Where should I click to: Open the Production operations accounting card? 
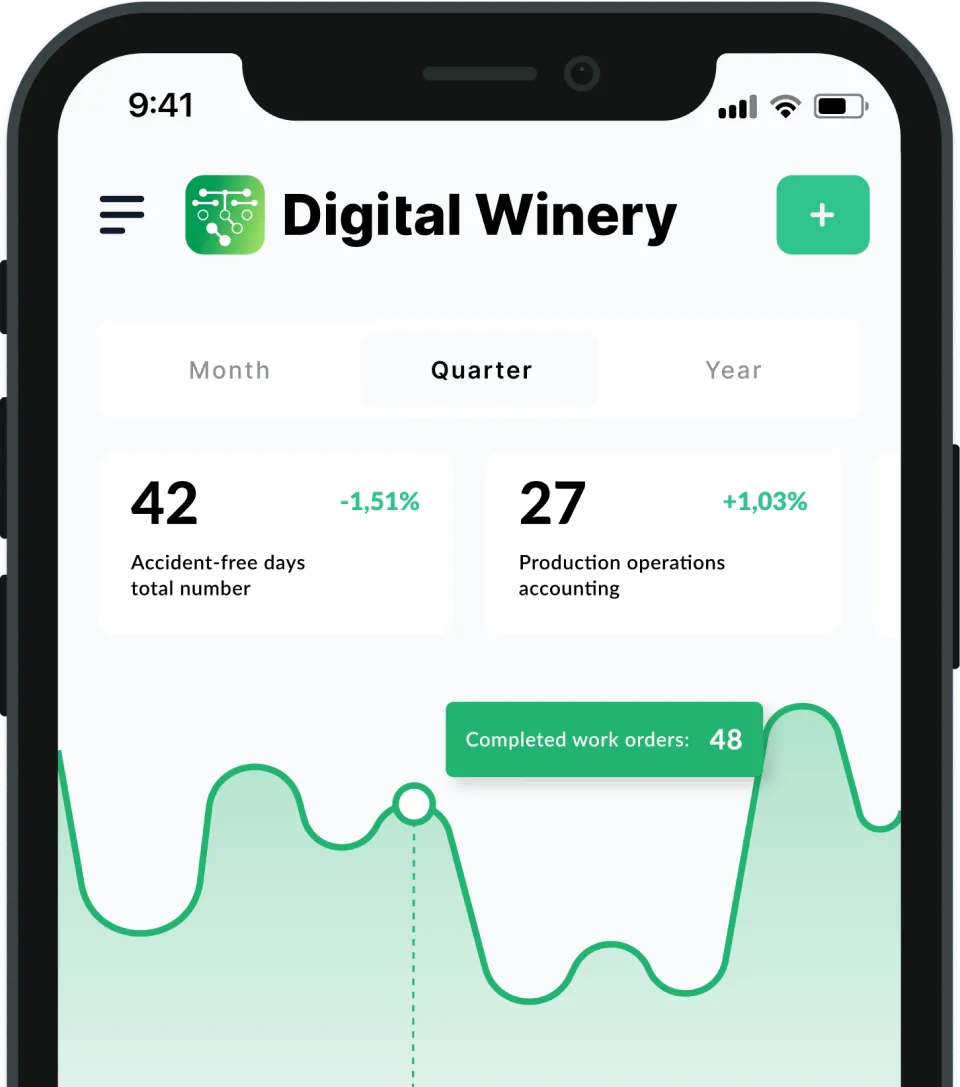pos(663,543)
